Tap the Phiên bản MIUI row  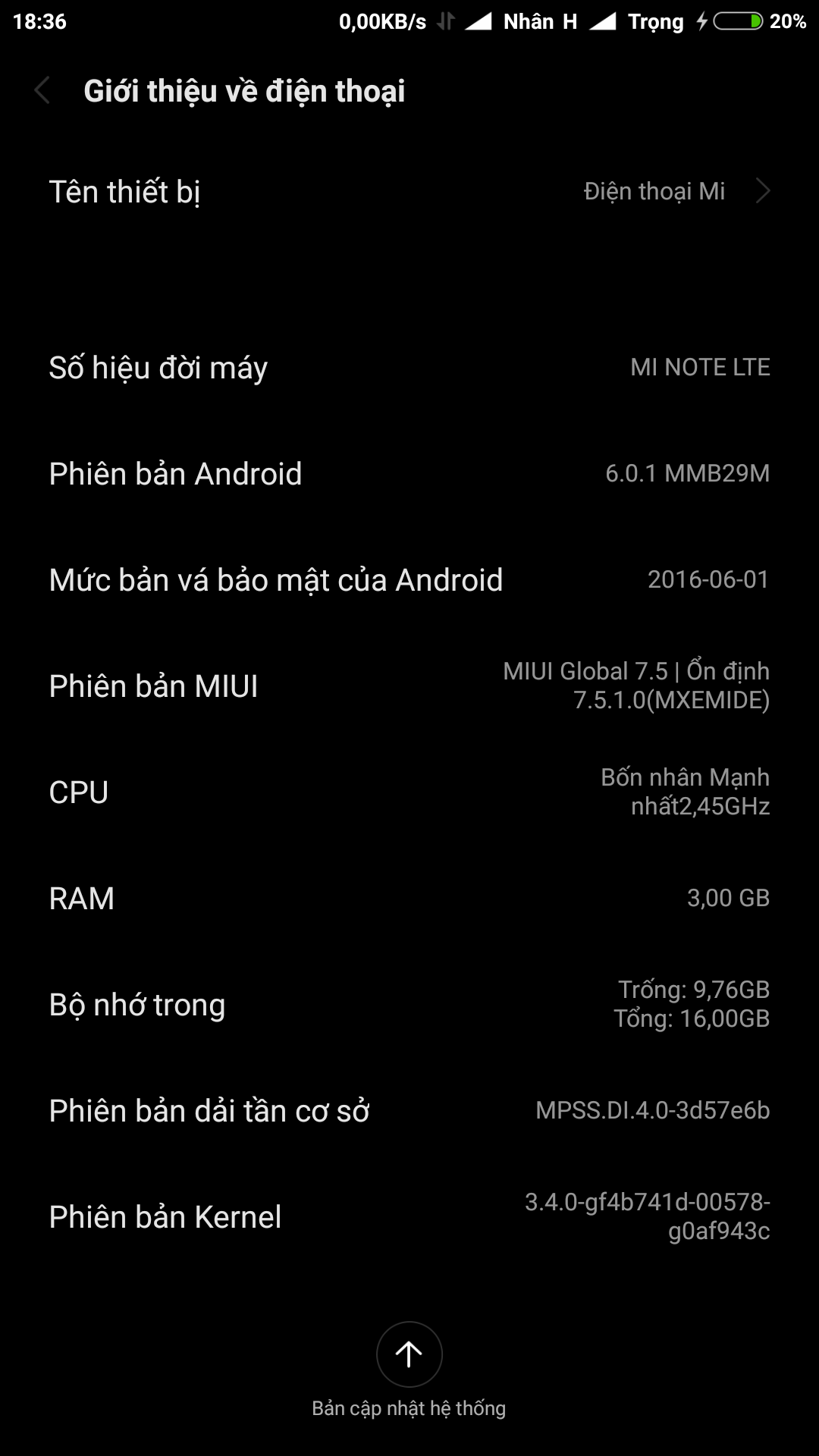pos(409,686)
